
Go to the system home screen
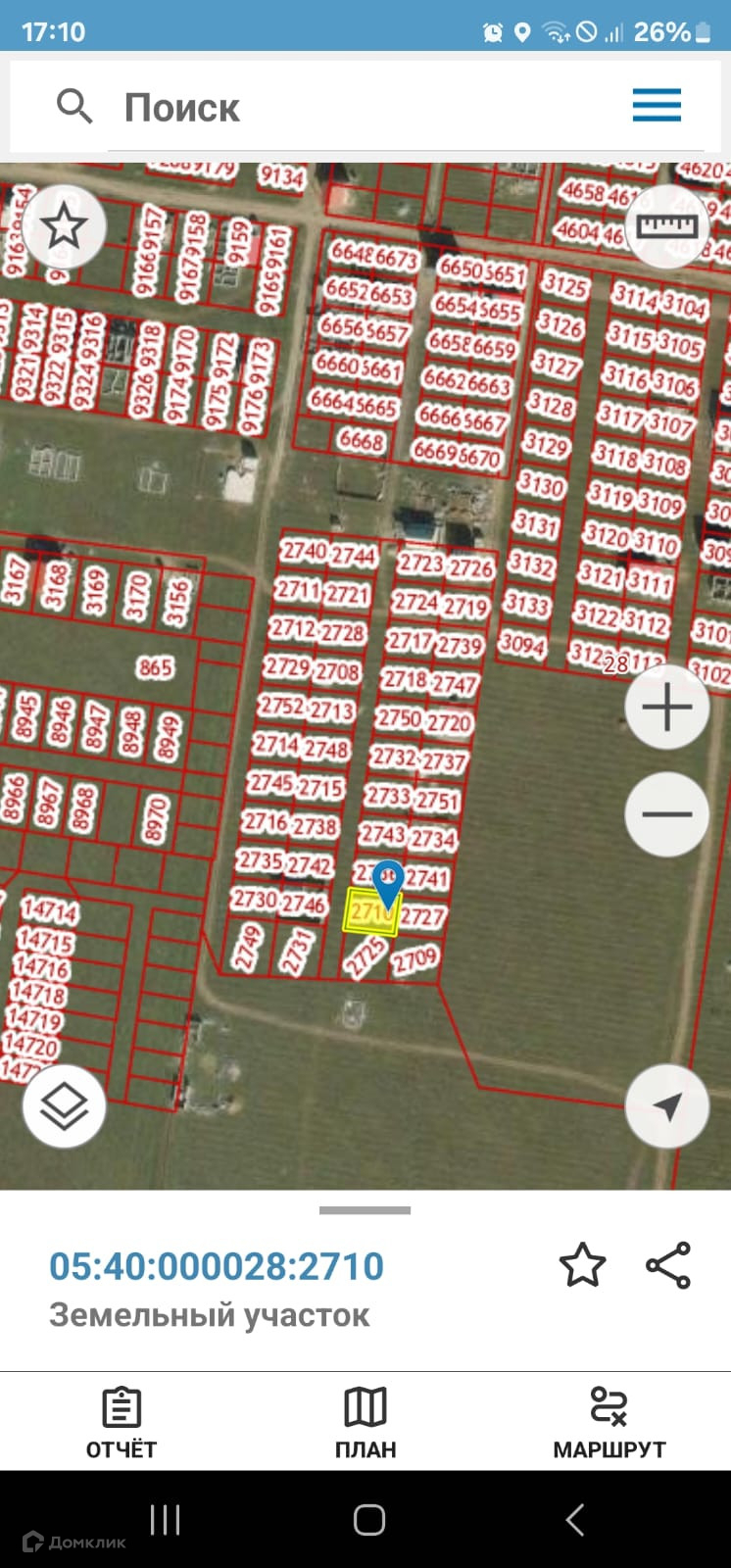[368, 1520]
